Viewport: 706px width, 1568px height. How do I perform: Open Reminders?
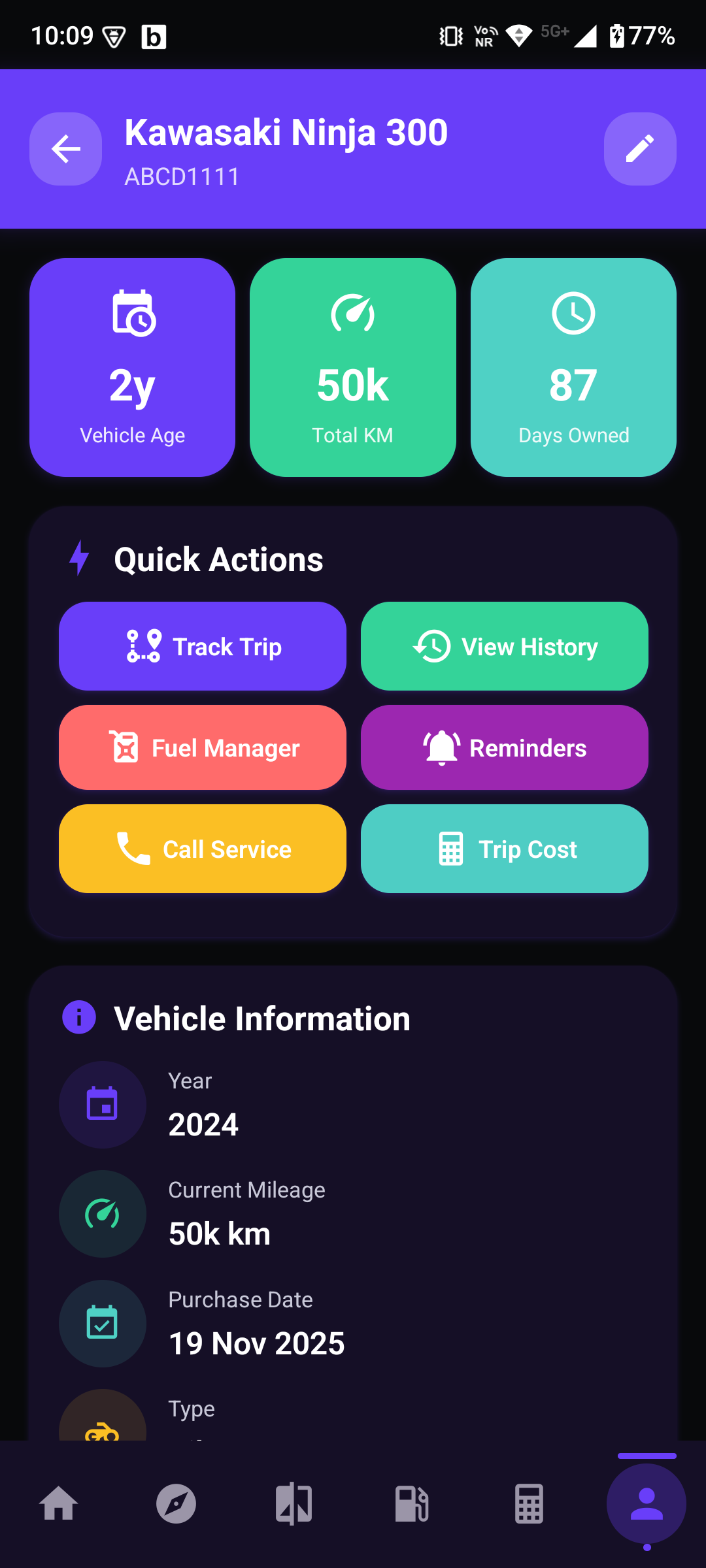pyautogui.click(x=504, y=747)
